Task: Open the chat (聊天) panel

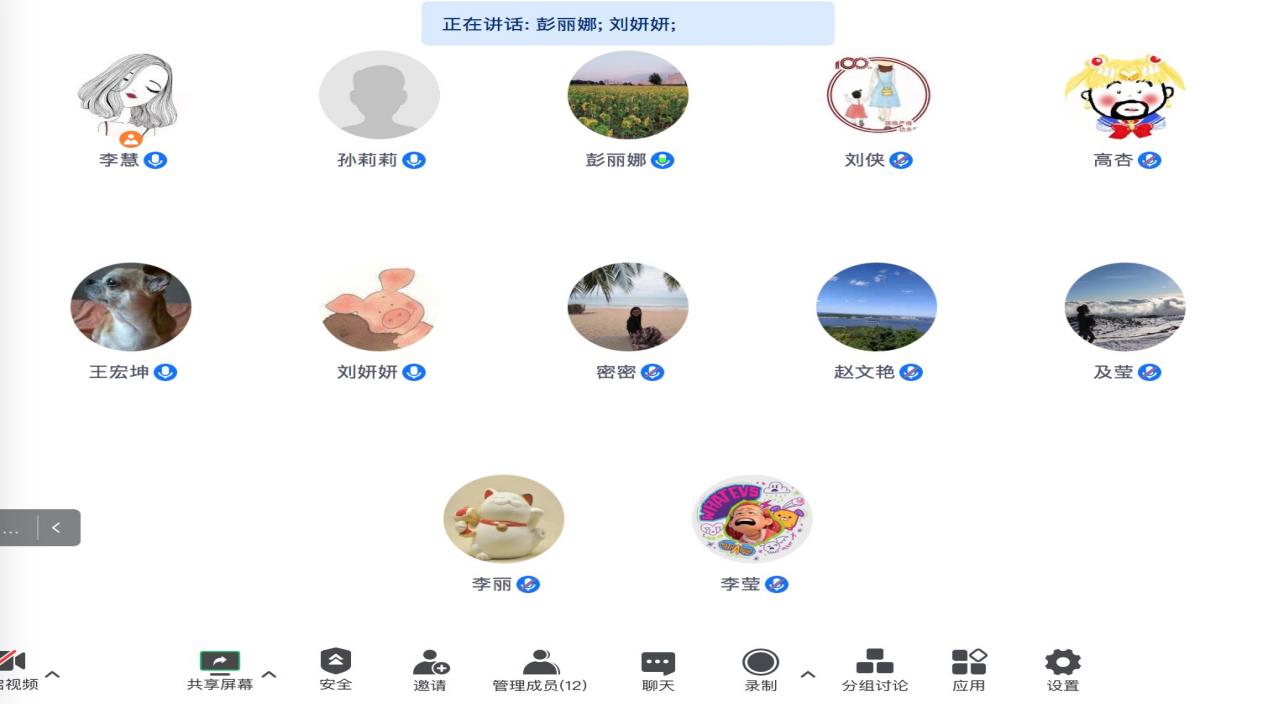Action: pos(658,669)
